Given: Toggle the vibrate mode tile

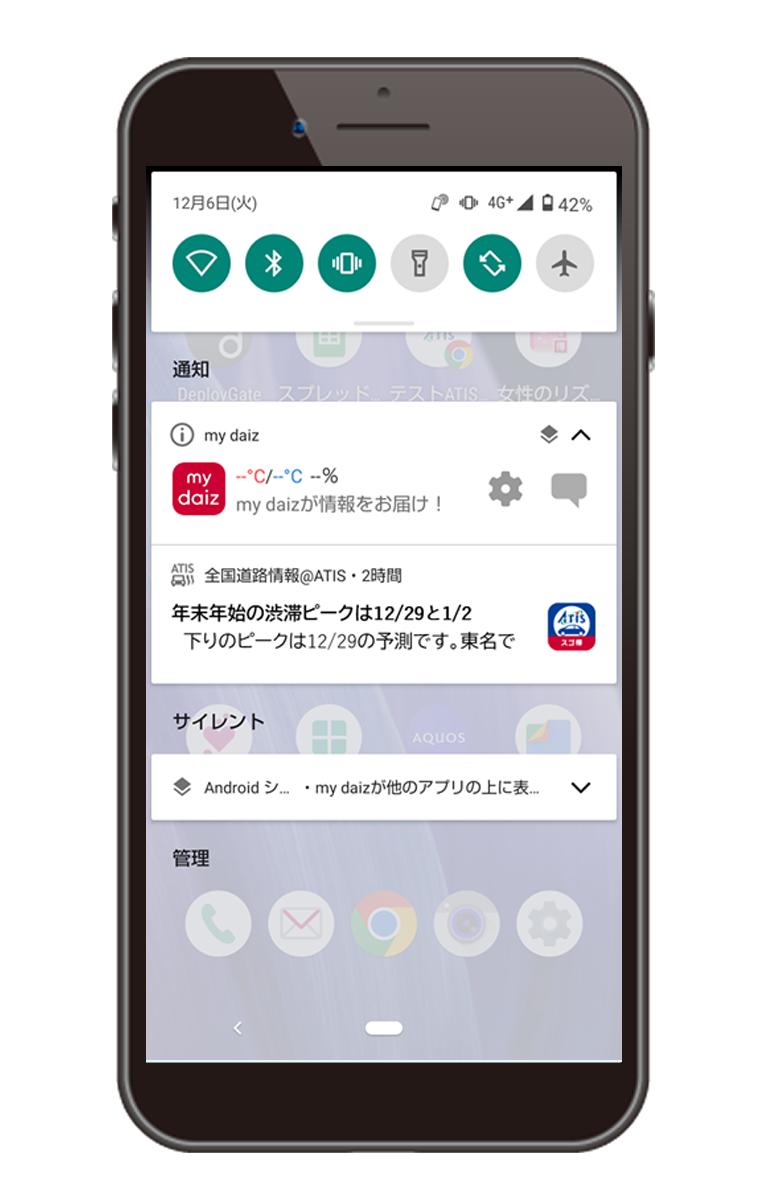Looking at the screenshot, I should tap(347, 263).
